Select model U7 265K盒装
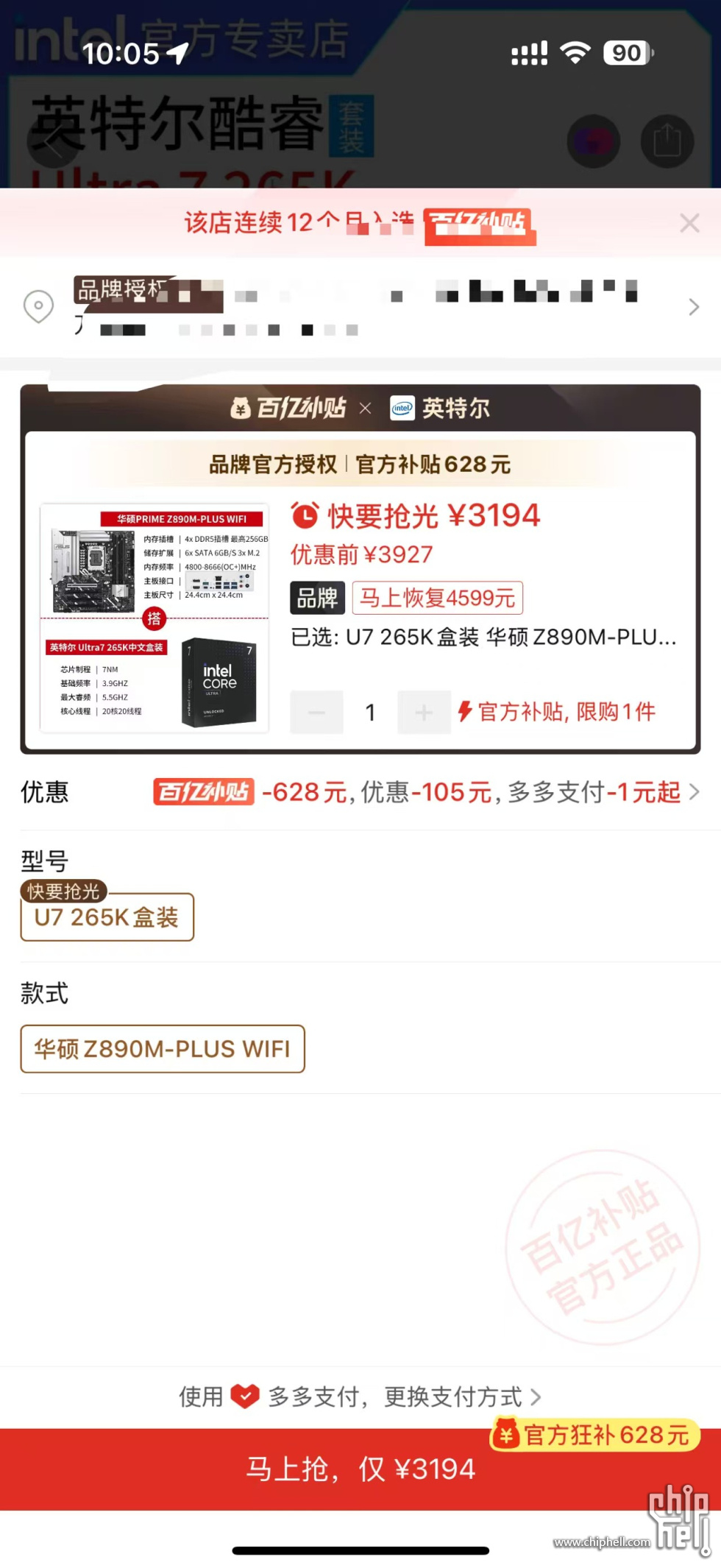 point(107,917)
